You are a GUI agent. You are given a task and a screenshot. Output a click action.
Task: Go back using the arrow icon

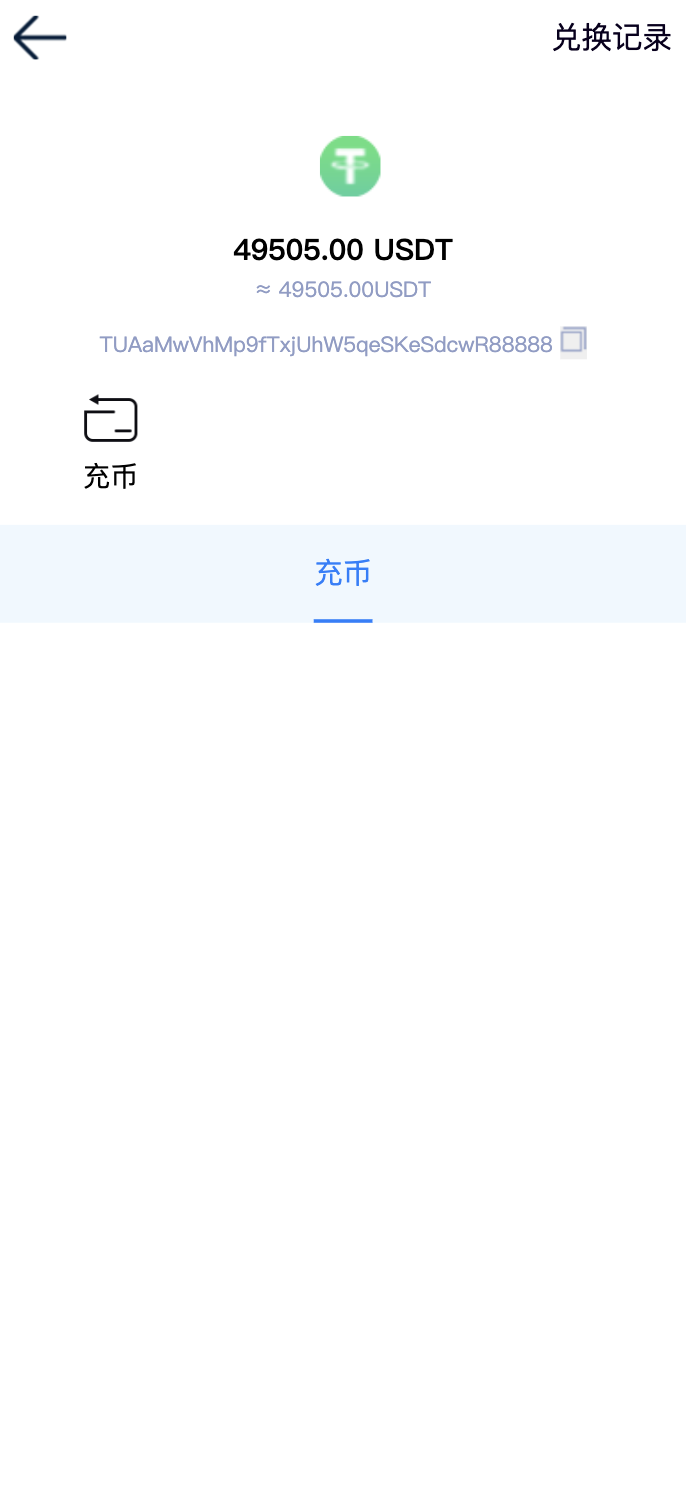point(40,38)
